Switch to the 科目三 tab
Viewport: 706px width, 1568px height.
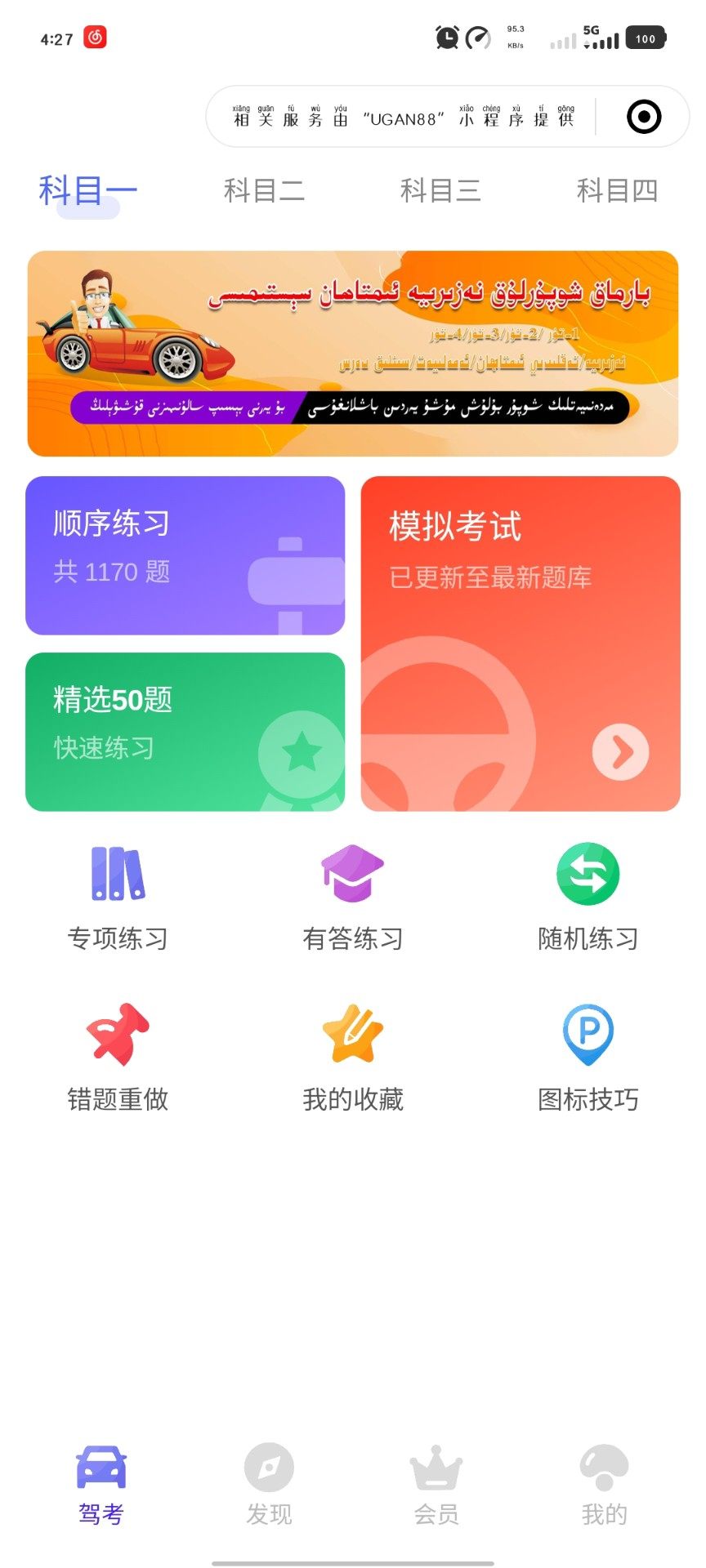tap(440, 191)
